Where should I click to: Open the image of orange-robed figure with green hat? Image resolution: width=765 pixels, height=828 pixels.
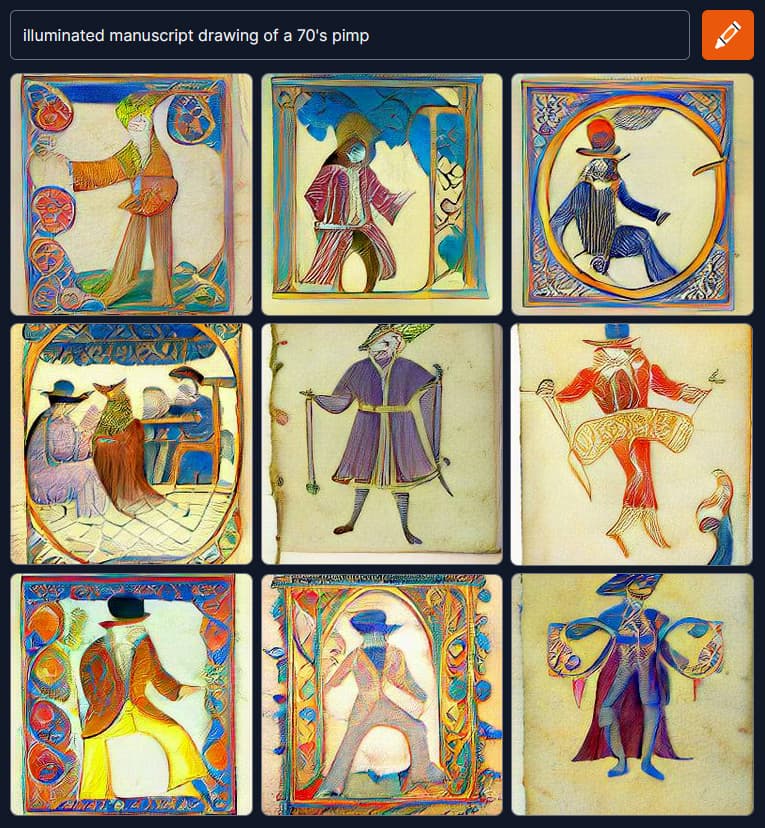tap(131, 194)
